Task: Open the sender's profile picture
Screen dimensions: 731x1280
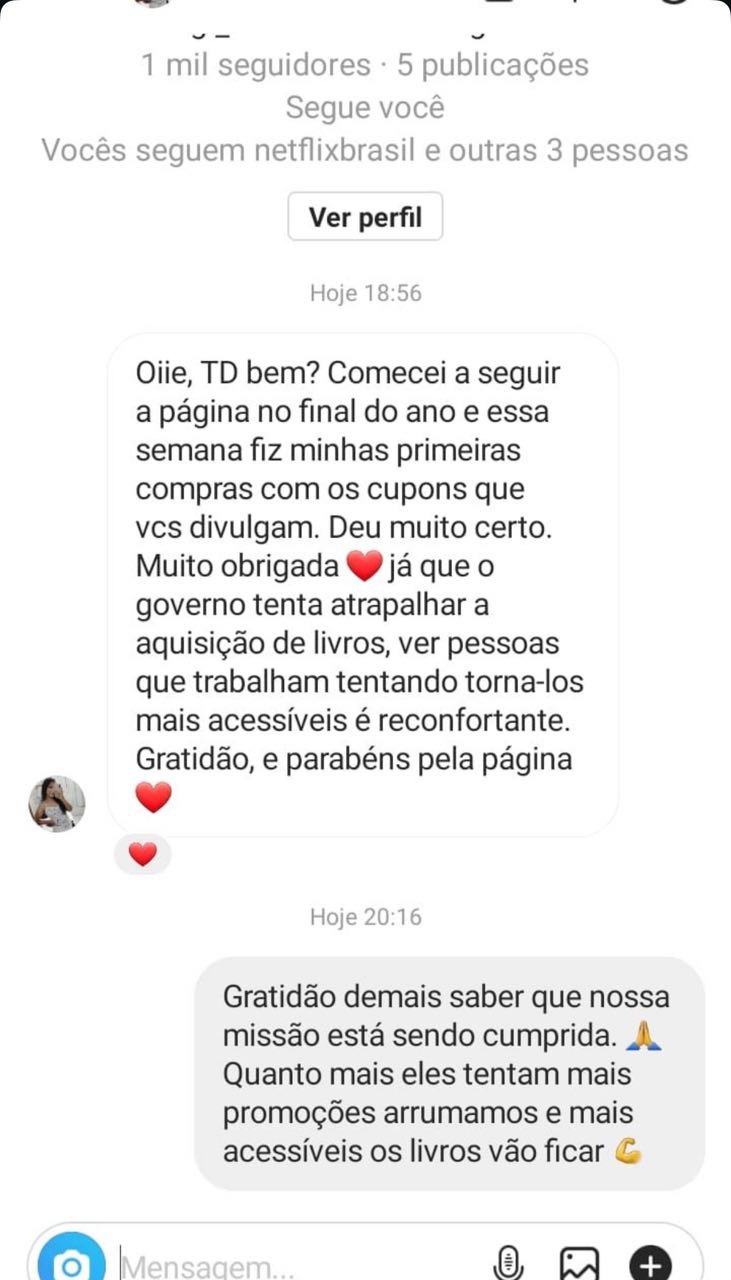Action: click(56, 803)
